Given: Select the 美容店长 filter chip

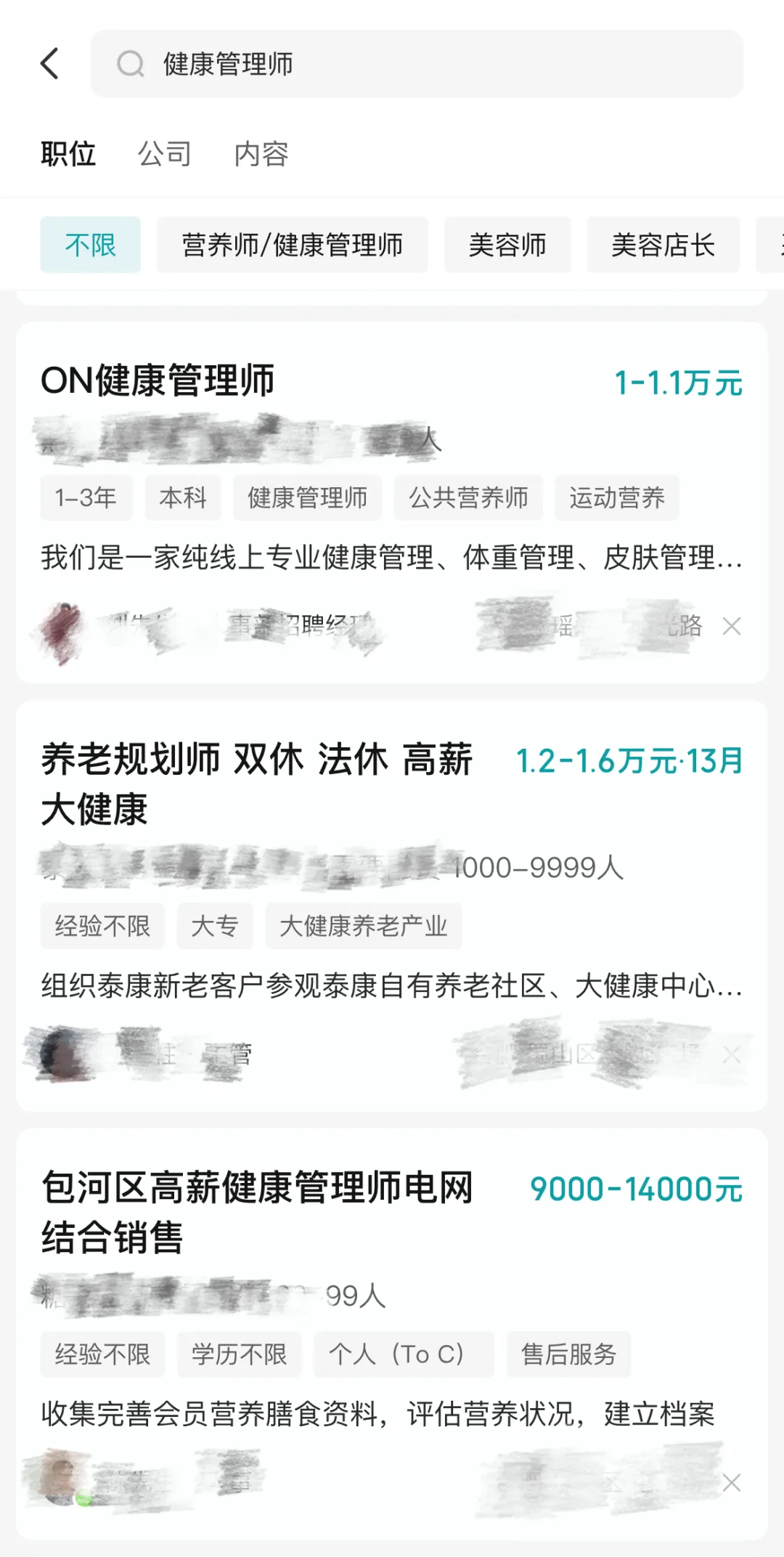Looking at the screenshot, I should tap(663, 245).
